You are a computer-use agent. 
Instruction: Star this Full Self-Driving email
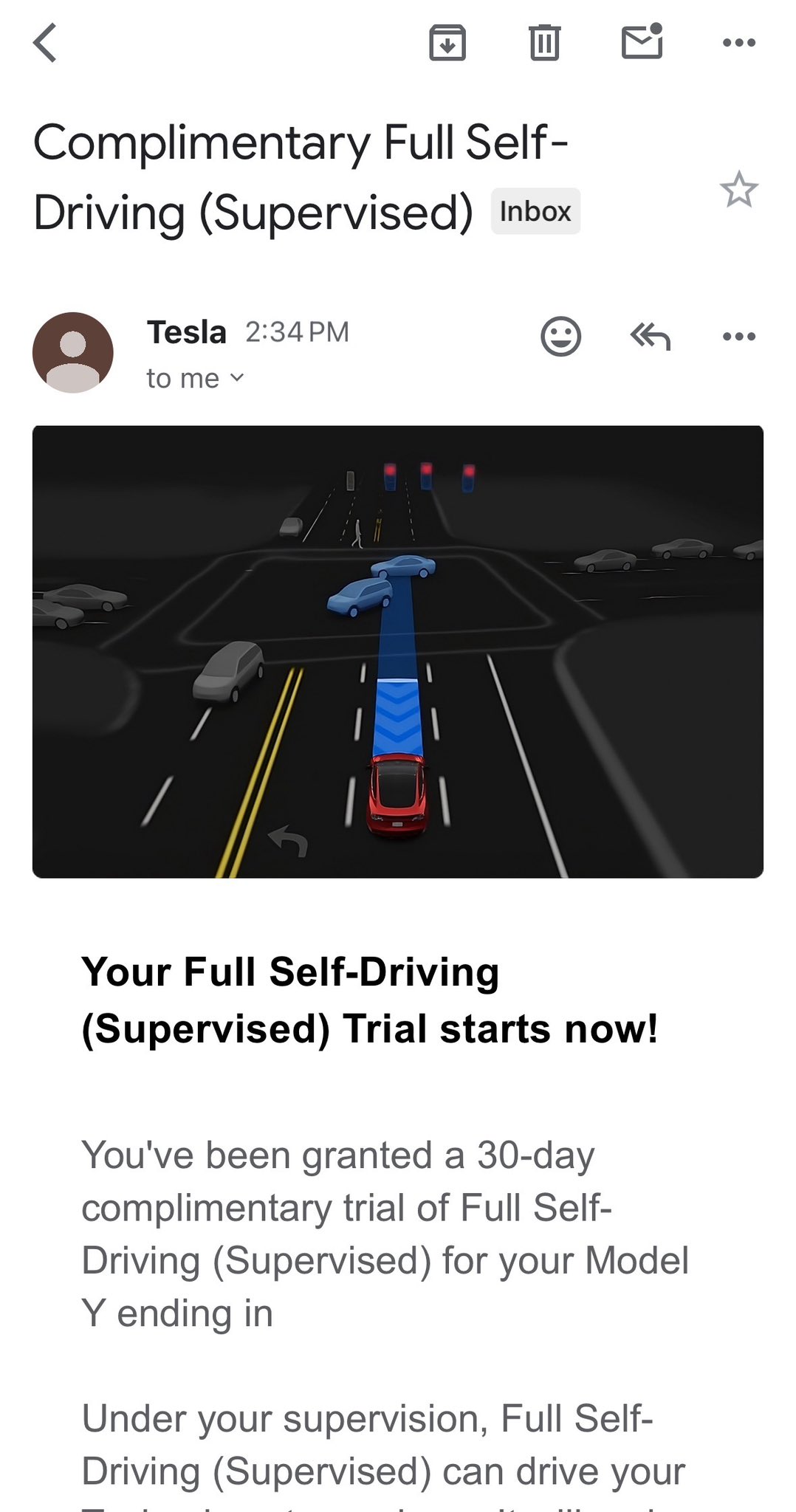coord(738,190)
